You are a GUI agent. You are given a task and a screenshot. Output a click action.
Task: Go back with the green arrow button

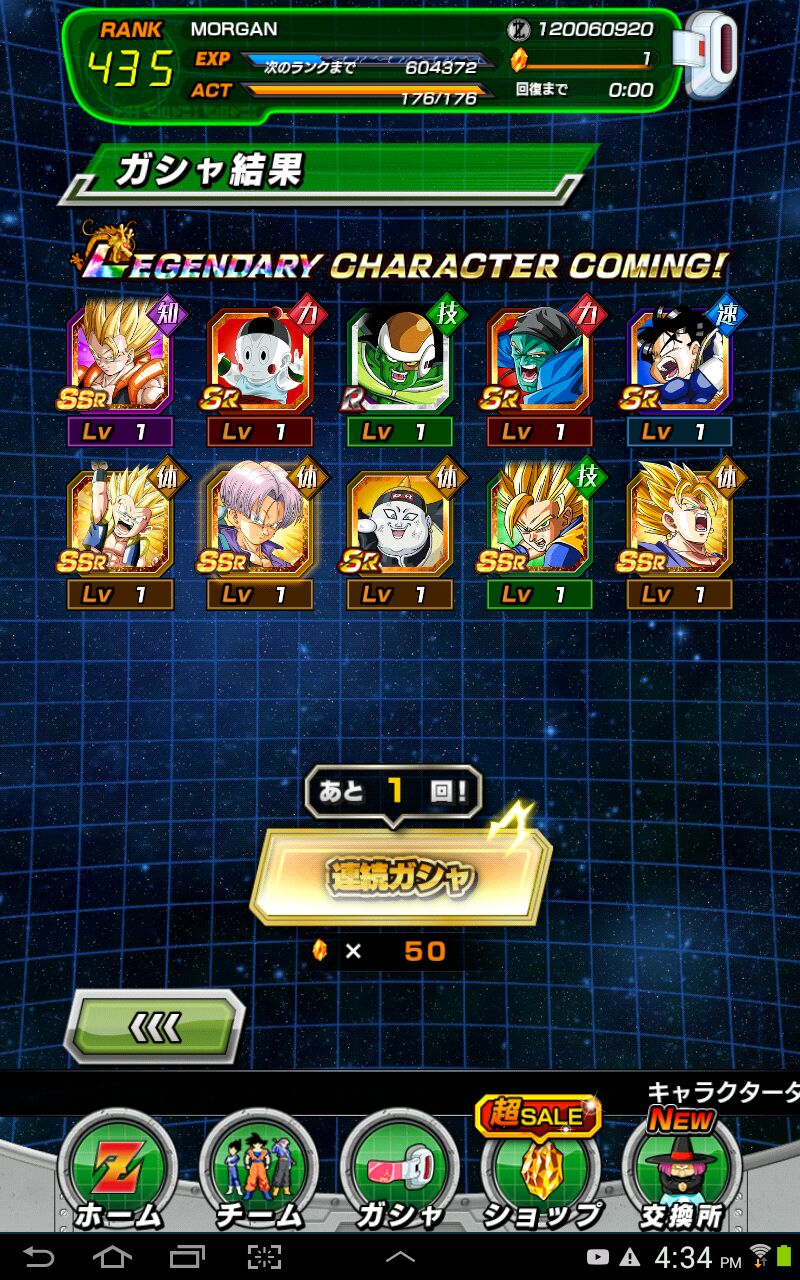pos(155,1026)
